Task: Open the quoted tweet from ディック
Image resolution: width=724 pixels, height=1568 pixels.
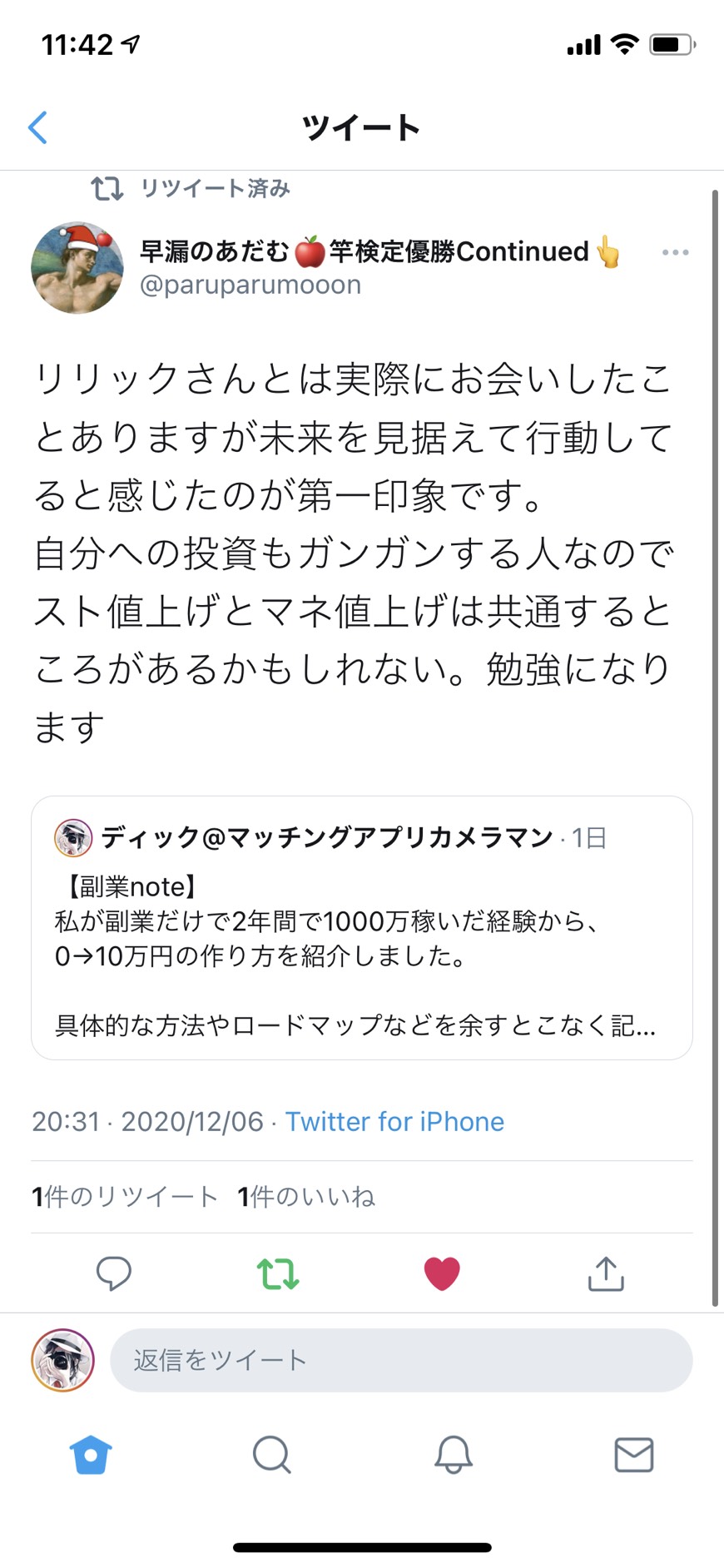Action: (362, 927)
